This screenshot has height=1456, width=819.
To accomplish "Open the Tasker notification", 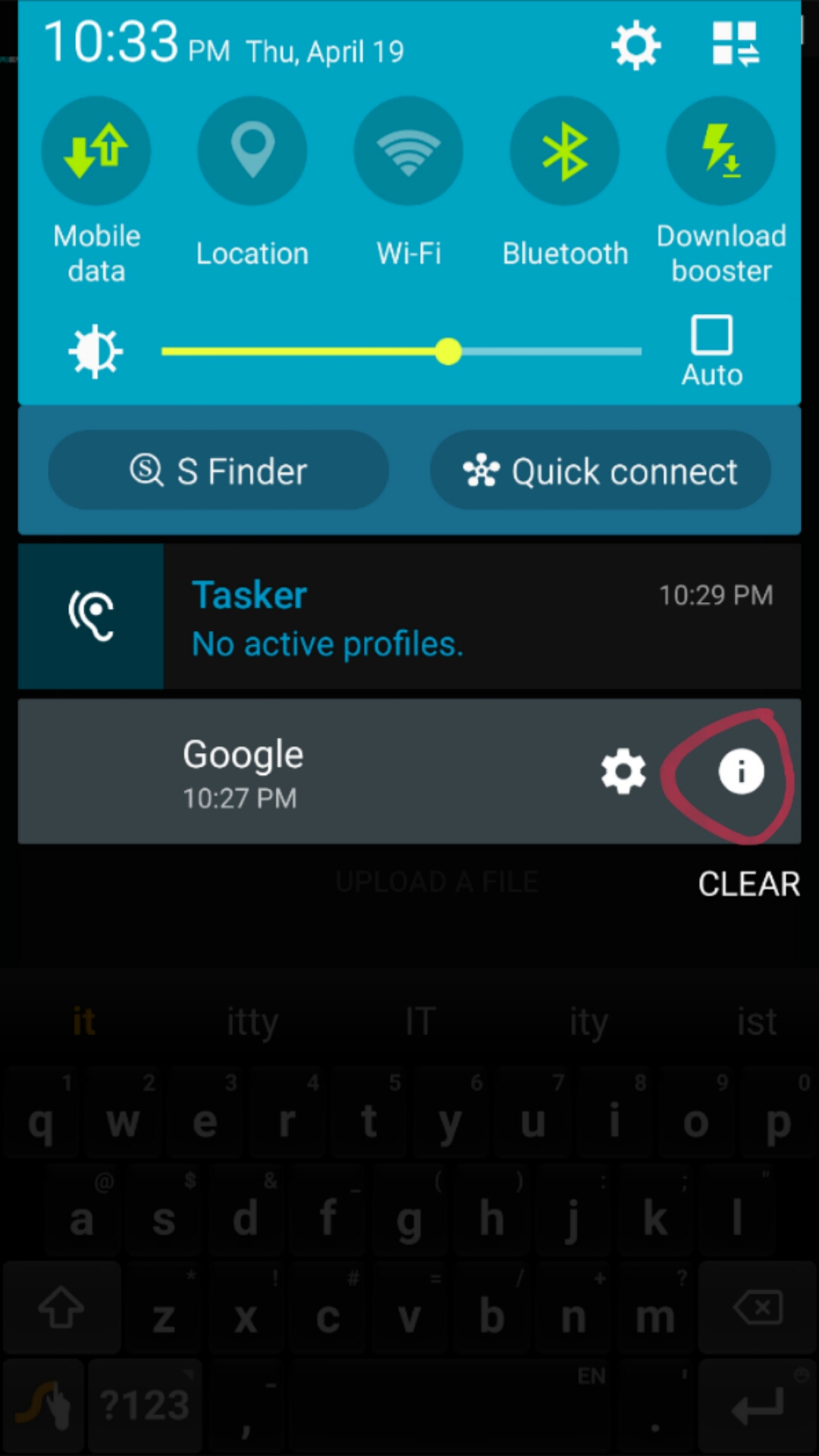I will [409, 616].
